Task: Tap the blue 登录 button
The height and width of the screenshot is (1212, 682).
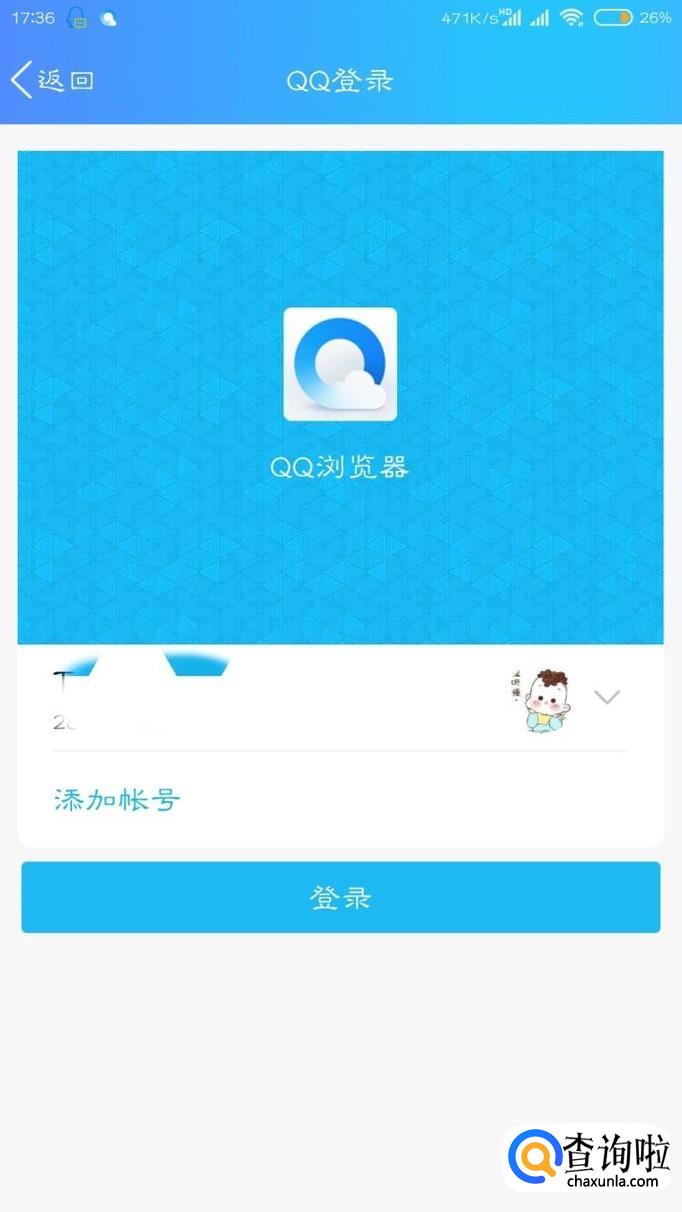Action: 340,897
